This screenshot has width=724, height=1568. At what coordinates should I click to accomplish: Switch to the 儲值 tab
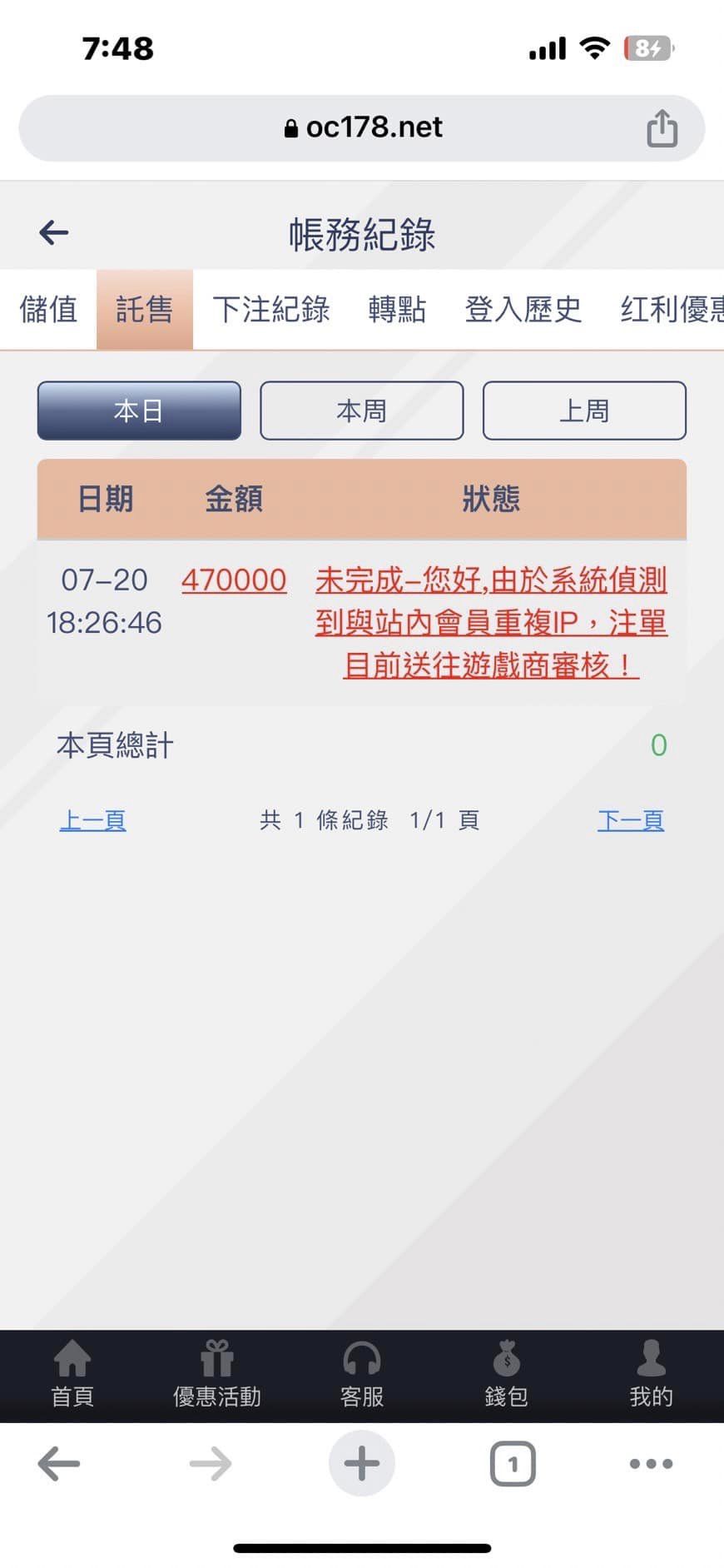(x=48, y=309)
